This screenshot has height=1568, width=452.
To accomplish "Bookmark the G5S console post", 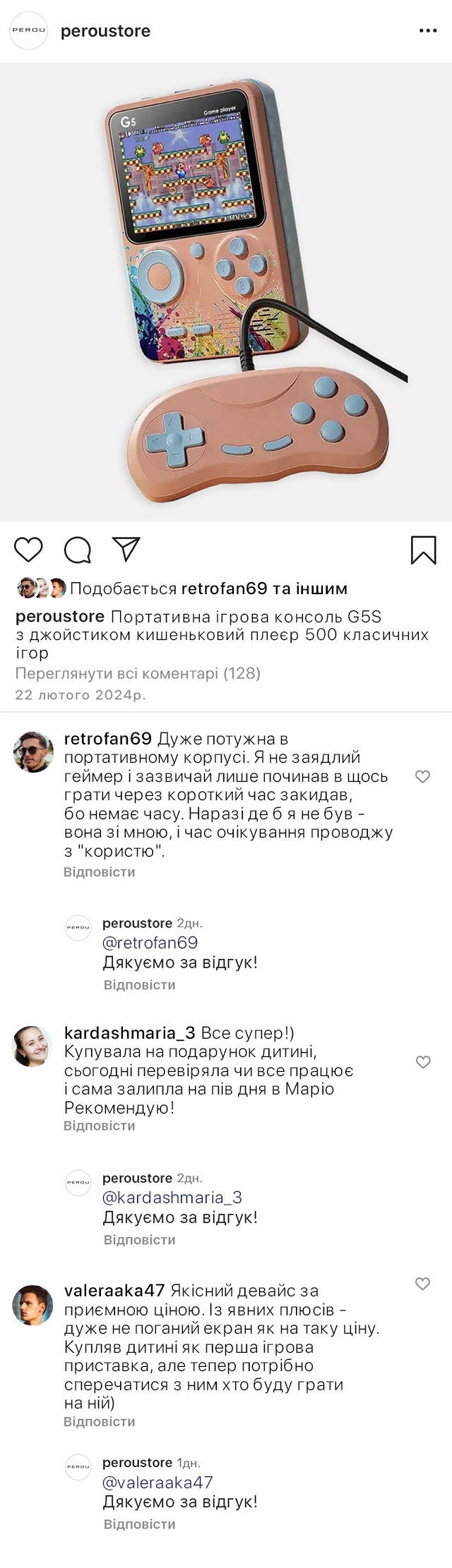I will point(423,550).
